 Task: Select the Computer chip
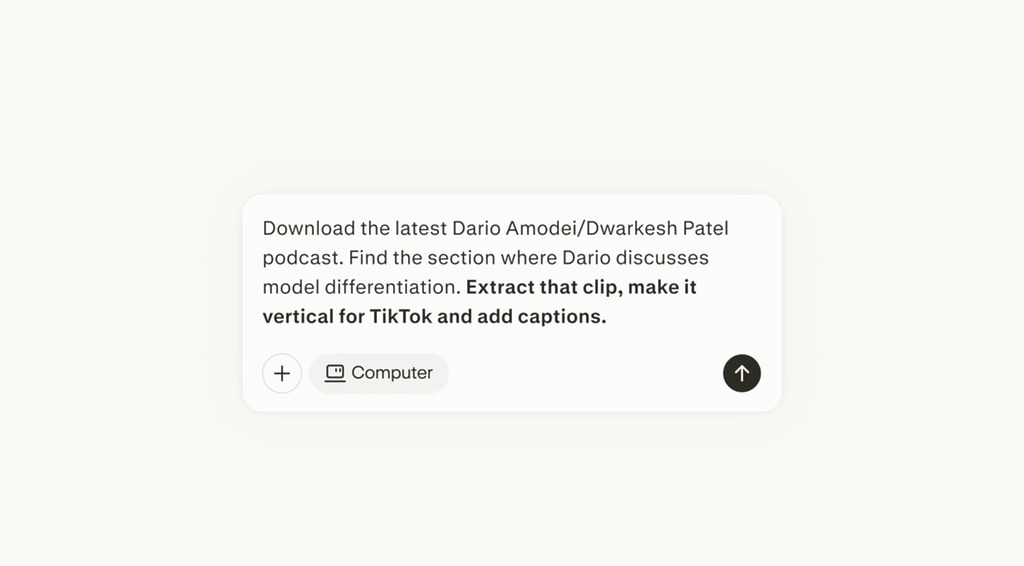coord(379,373)
